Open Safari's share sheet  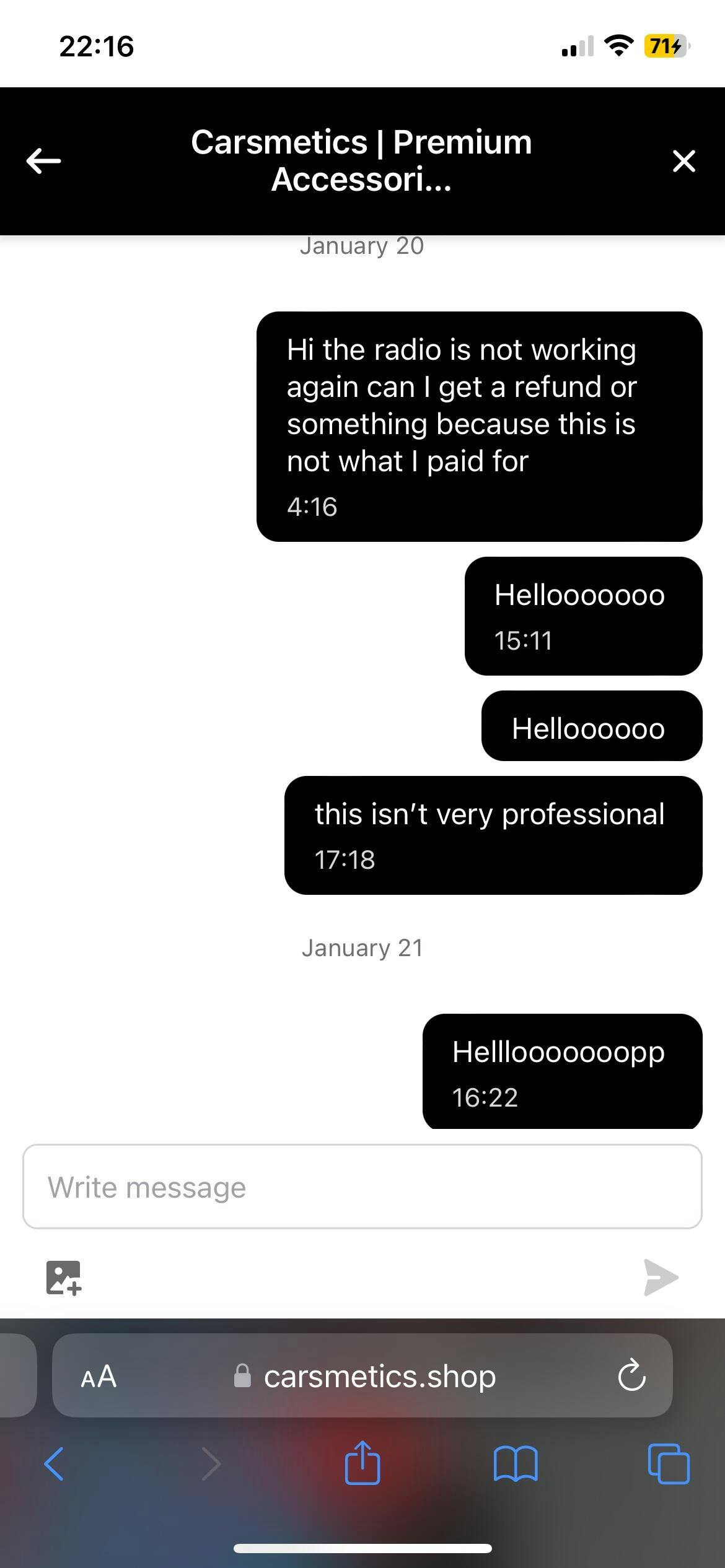point(362,1463)
